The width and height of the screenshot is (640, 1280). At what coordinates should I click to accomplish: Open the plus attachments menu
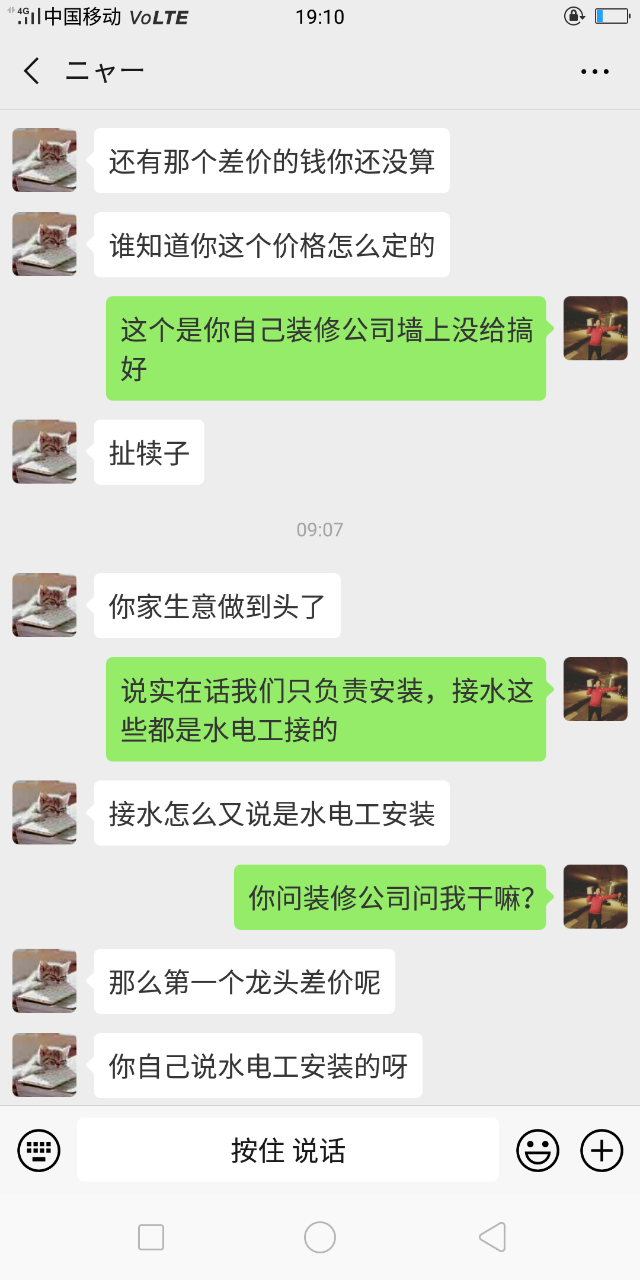601,1150
